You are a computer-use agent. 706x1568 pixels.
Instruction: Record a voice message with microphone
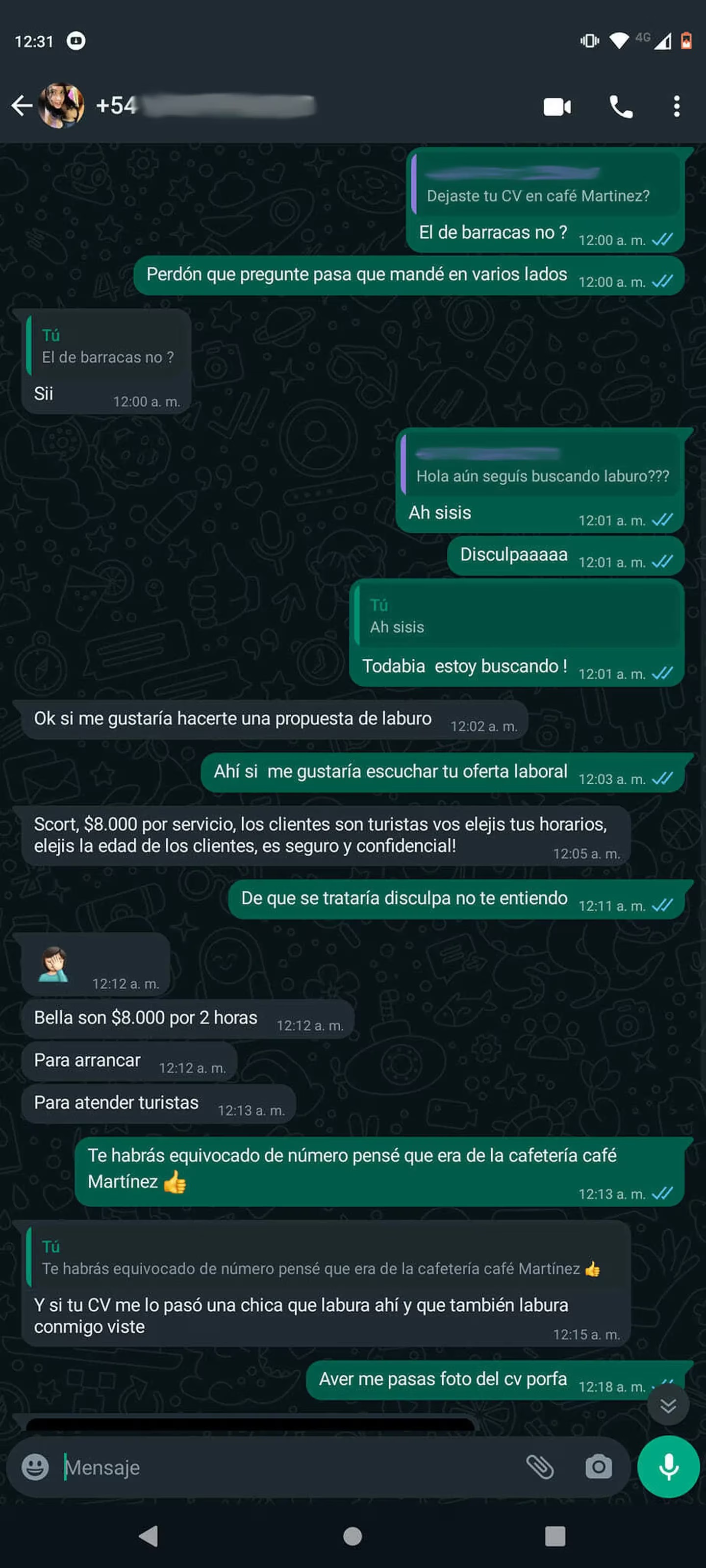tap(668, 1467)
